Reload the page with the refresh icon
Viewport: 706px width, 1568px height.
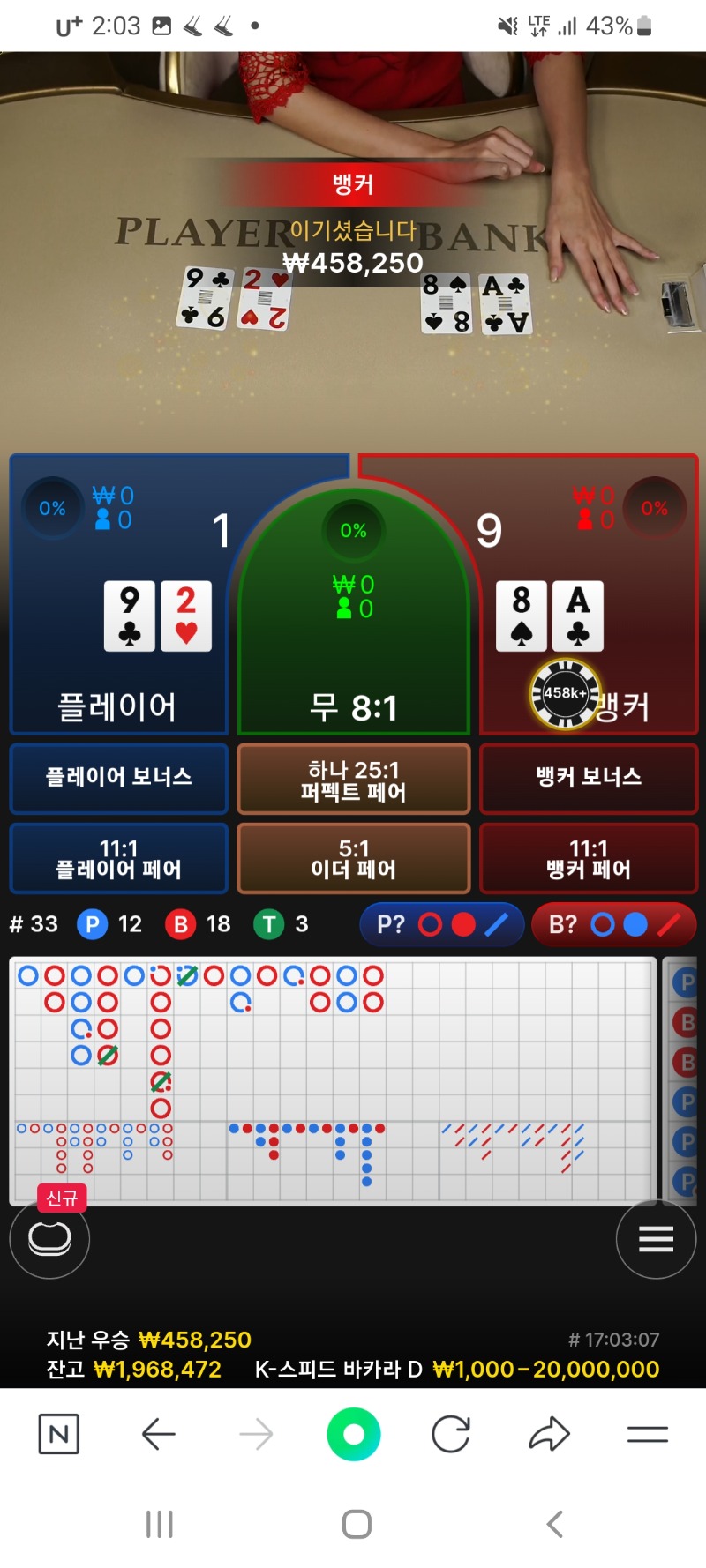click(451, 1435)
